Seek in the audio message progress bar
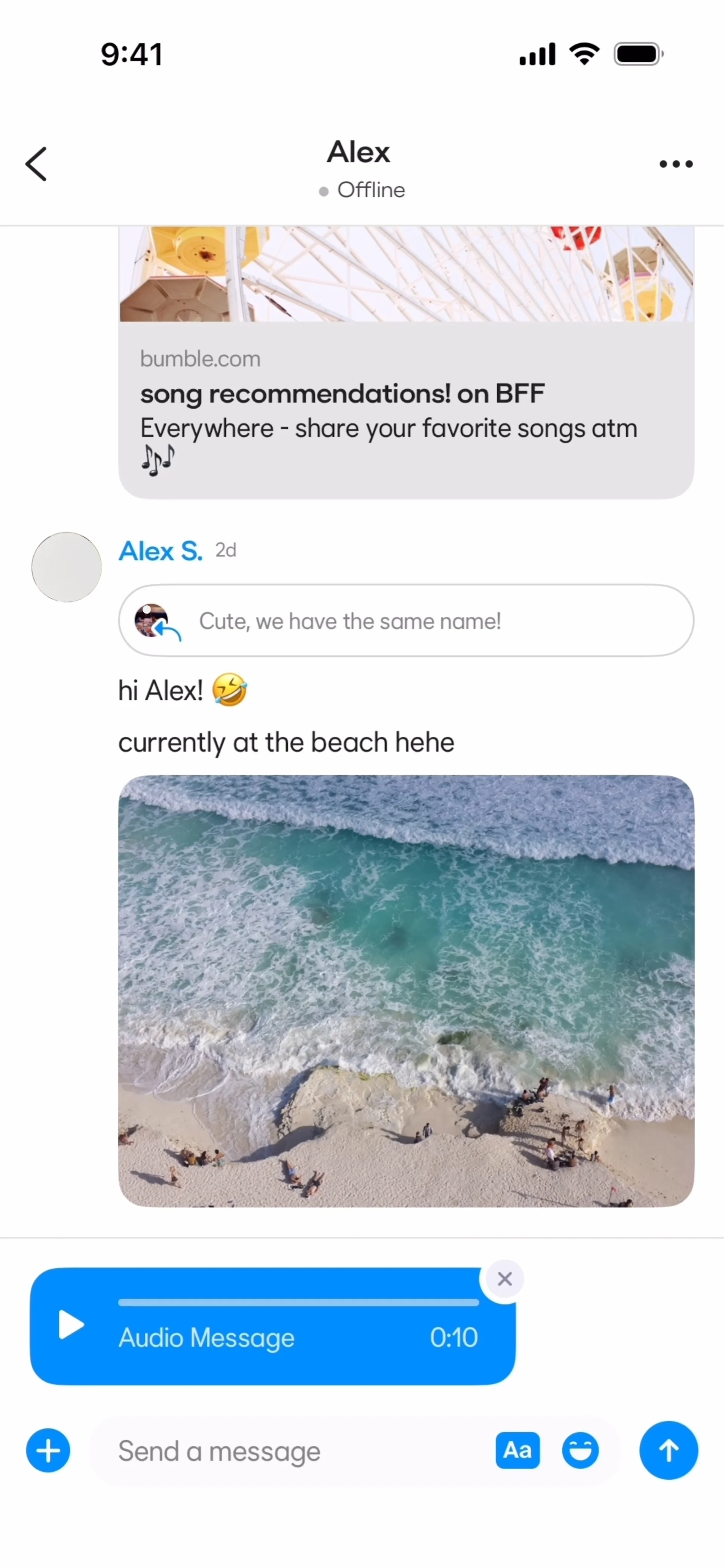The image size is (724, 1568). click(x=298, y=1302)
